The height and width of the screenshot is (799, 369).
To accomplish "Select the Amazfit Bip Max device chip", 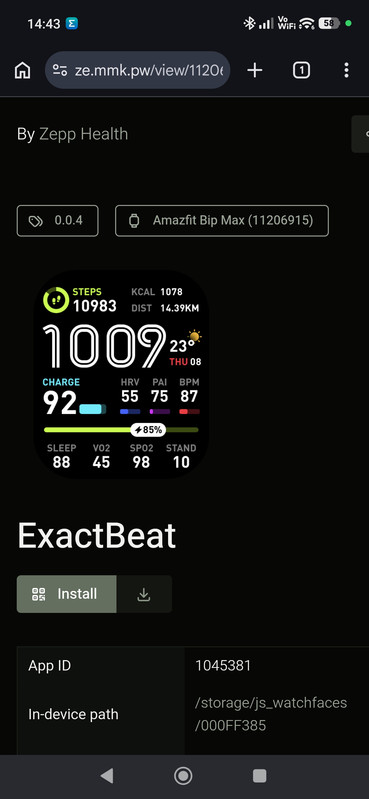I will 222,221.
